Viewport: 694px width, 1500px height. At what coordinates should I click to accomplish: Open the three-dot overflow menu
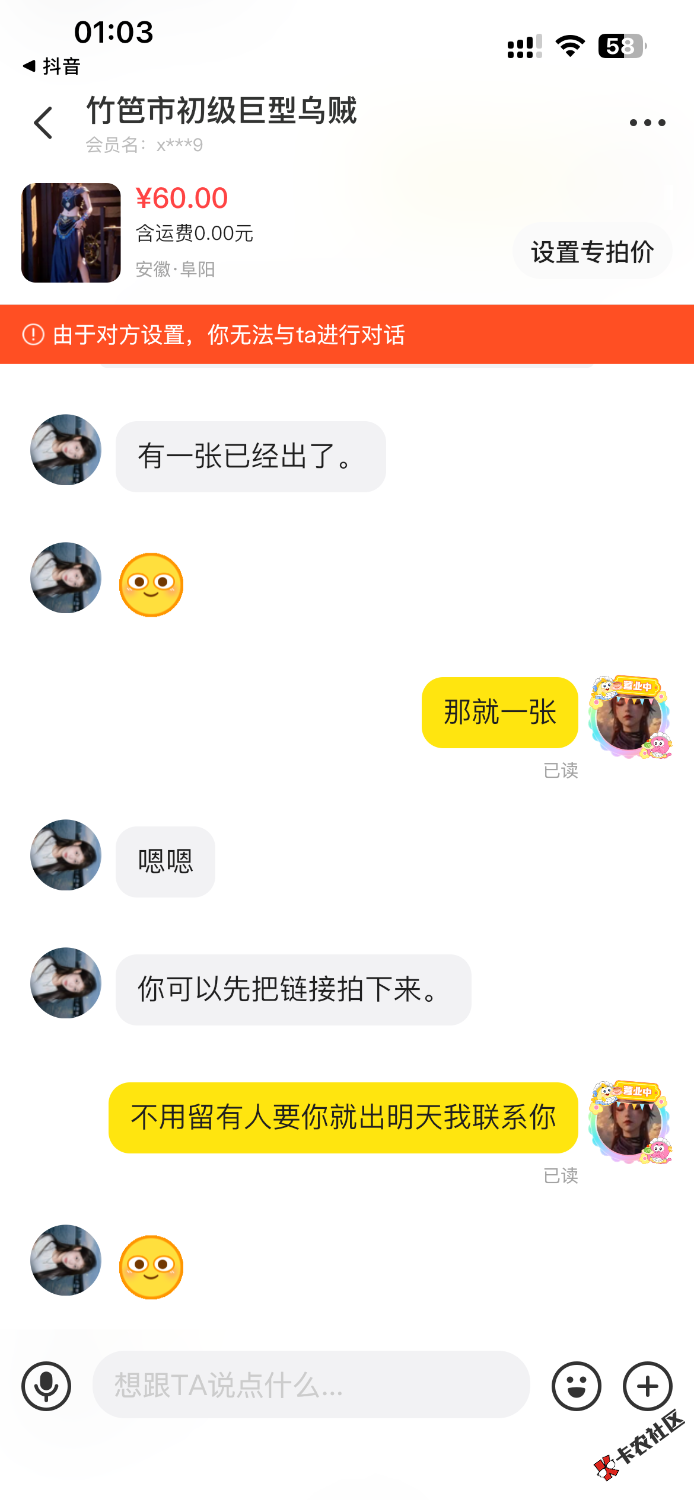point(647,123)
